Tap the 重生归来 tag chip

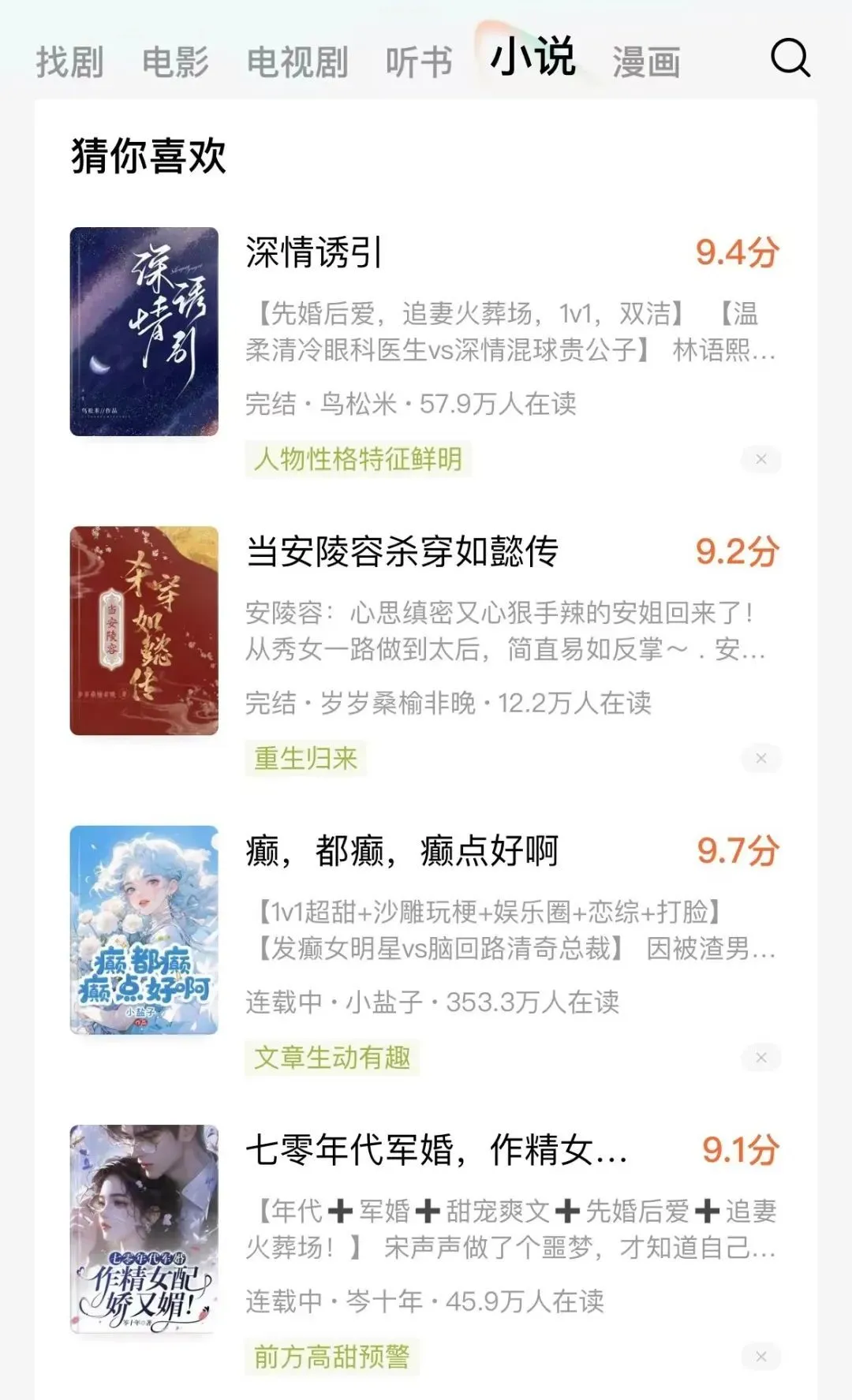point(305,758)
